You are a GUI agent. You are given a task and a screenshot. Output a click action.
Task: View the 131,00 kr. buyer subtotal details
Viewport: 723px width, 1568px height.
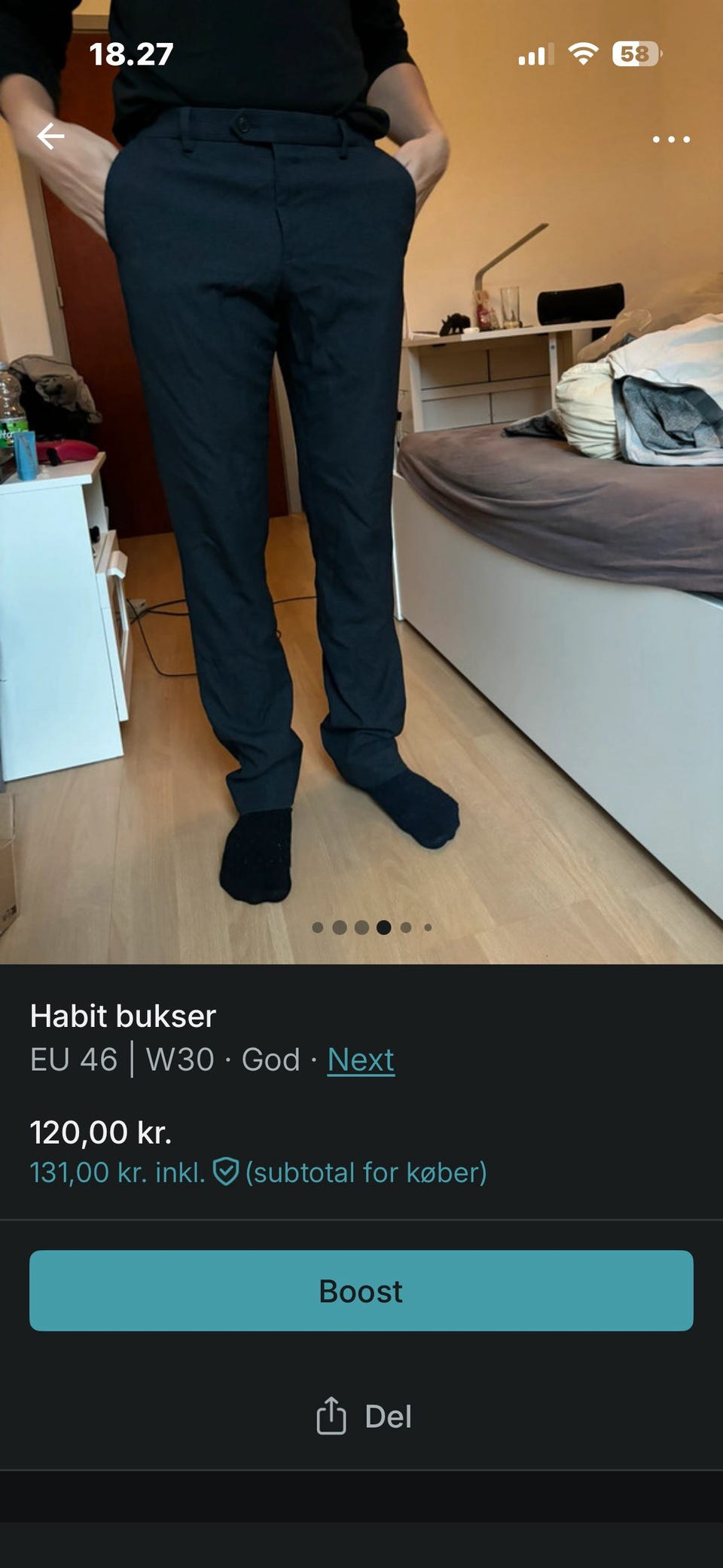[258, 1172]
